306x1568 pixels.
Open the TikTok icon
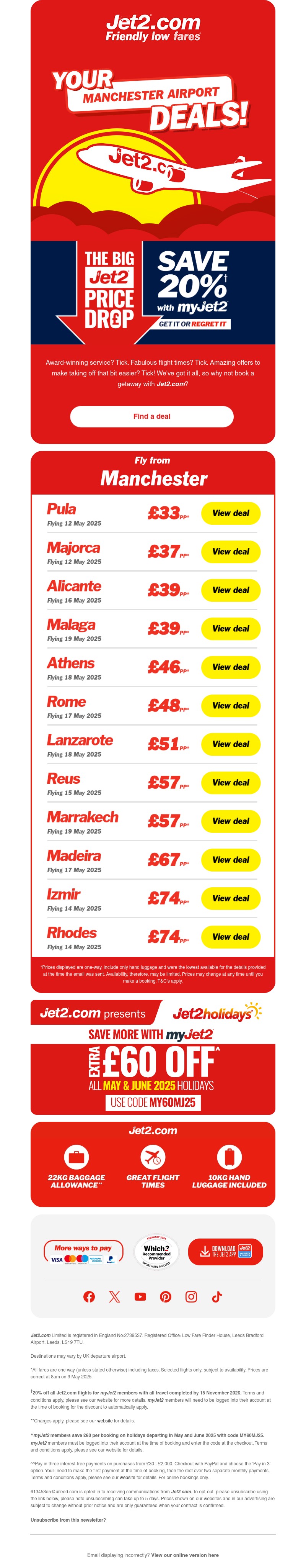point(216,1296)
